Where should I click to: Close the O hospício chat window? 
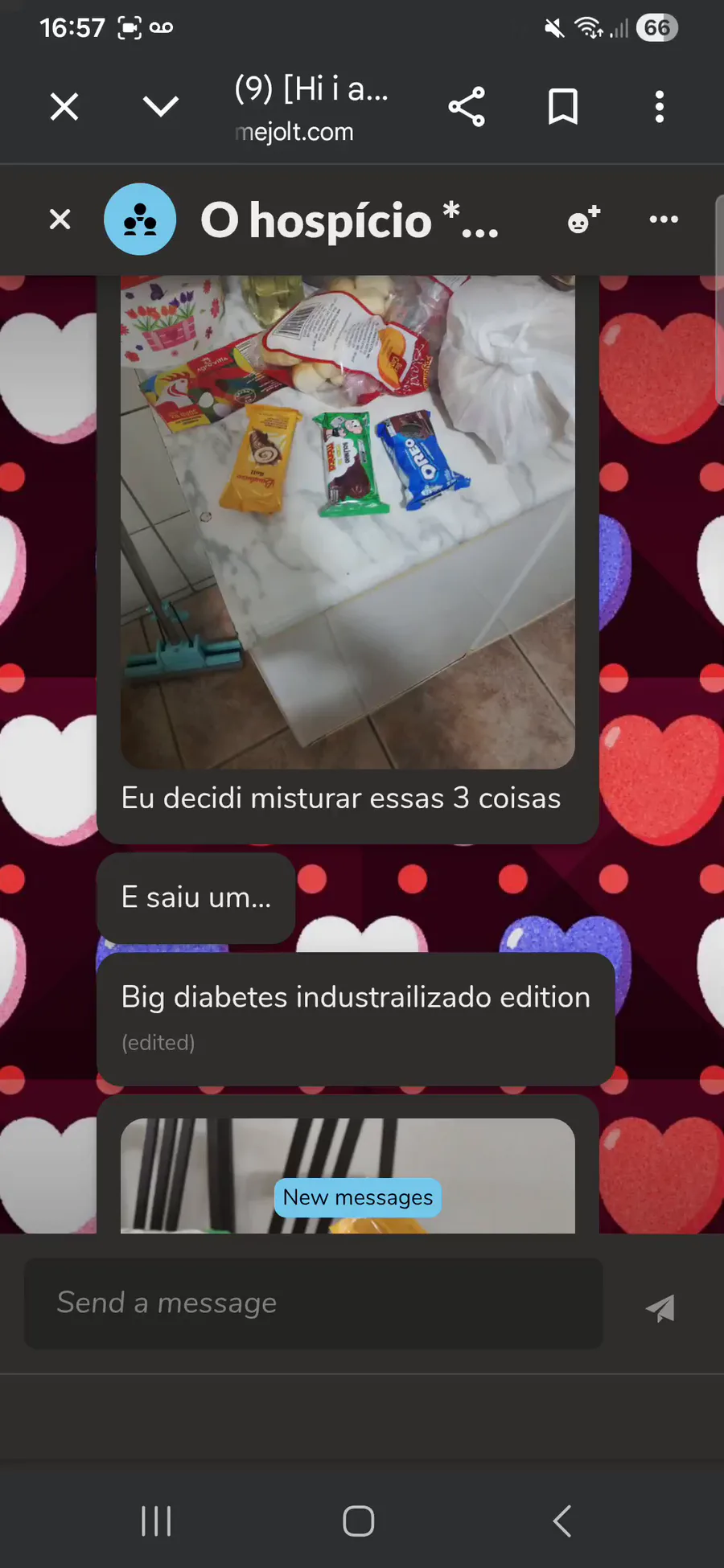tap(60, 220)
